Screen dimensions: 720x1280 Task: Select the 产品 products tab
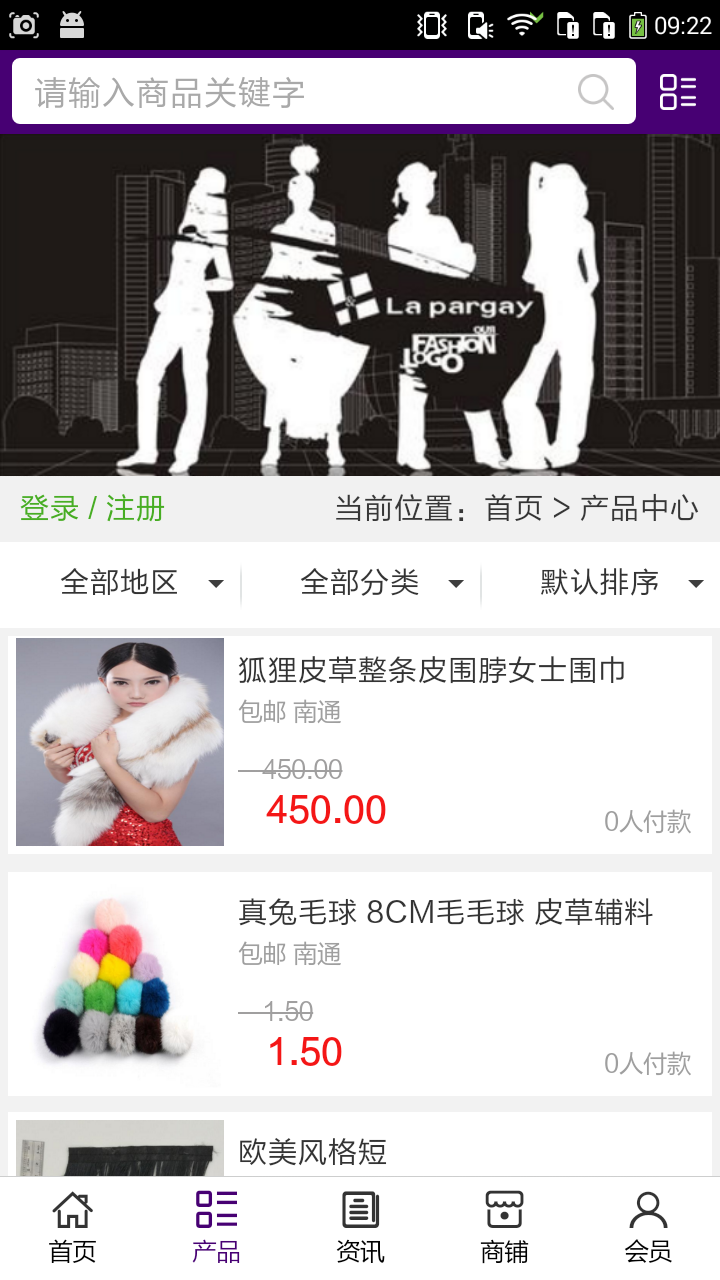coord(216,1226)
